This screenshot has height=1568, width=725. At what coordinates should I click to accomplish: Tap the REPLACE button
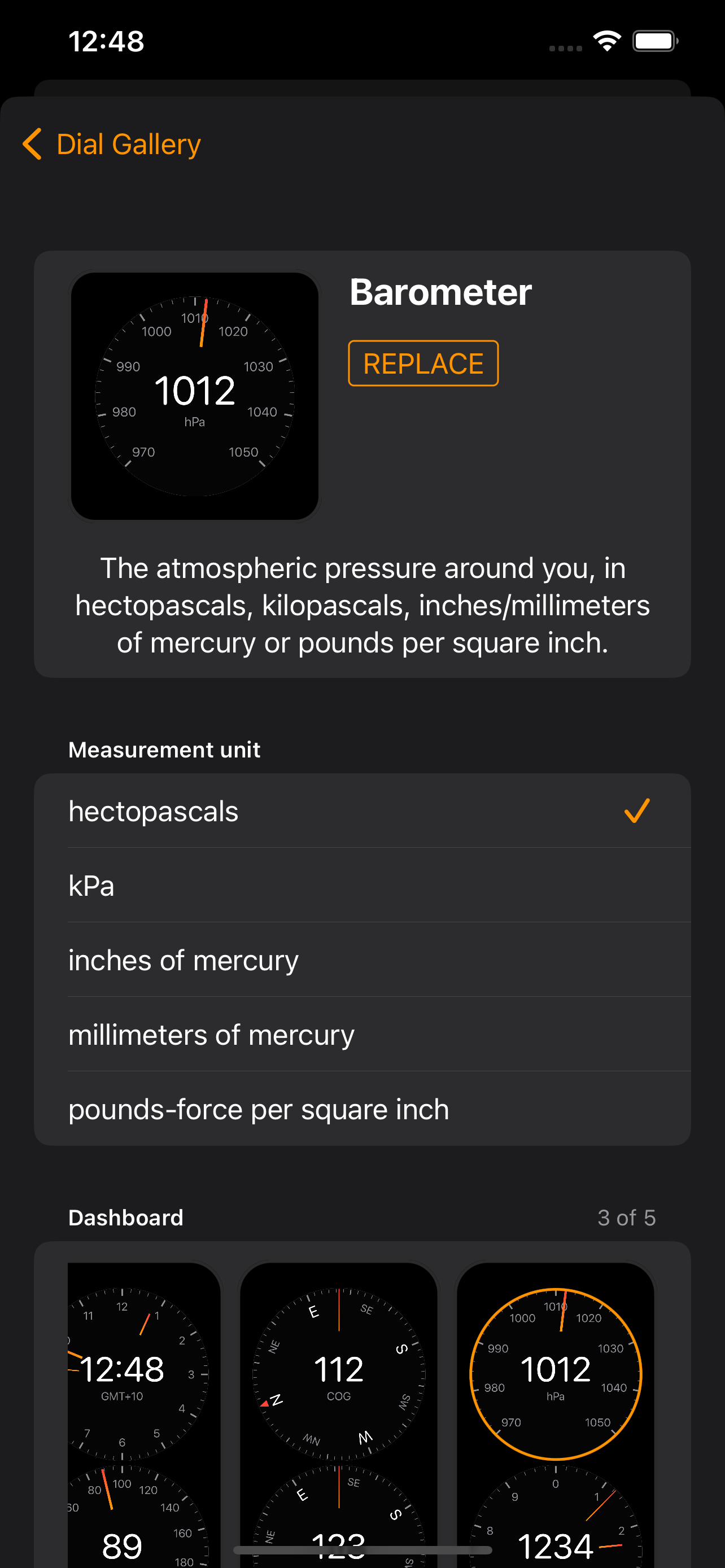point(423,363)
